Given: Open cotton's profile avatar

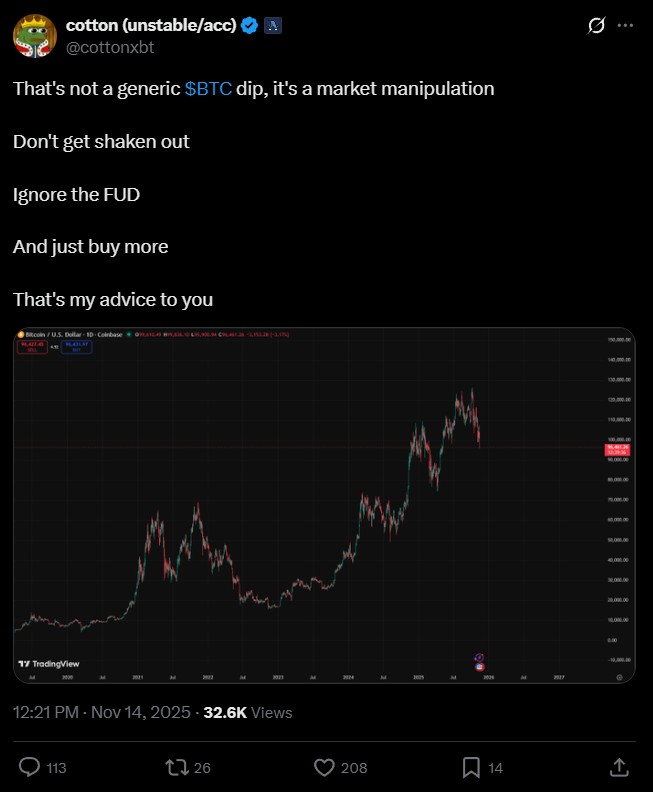Looking at the screenshot, I should [34, 35].
